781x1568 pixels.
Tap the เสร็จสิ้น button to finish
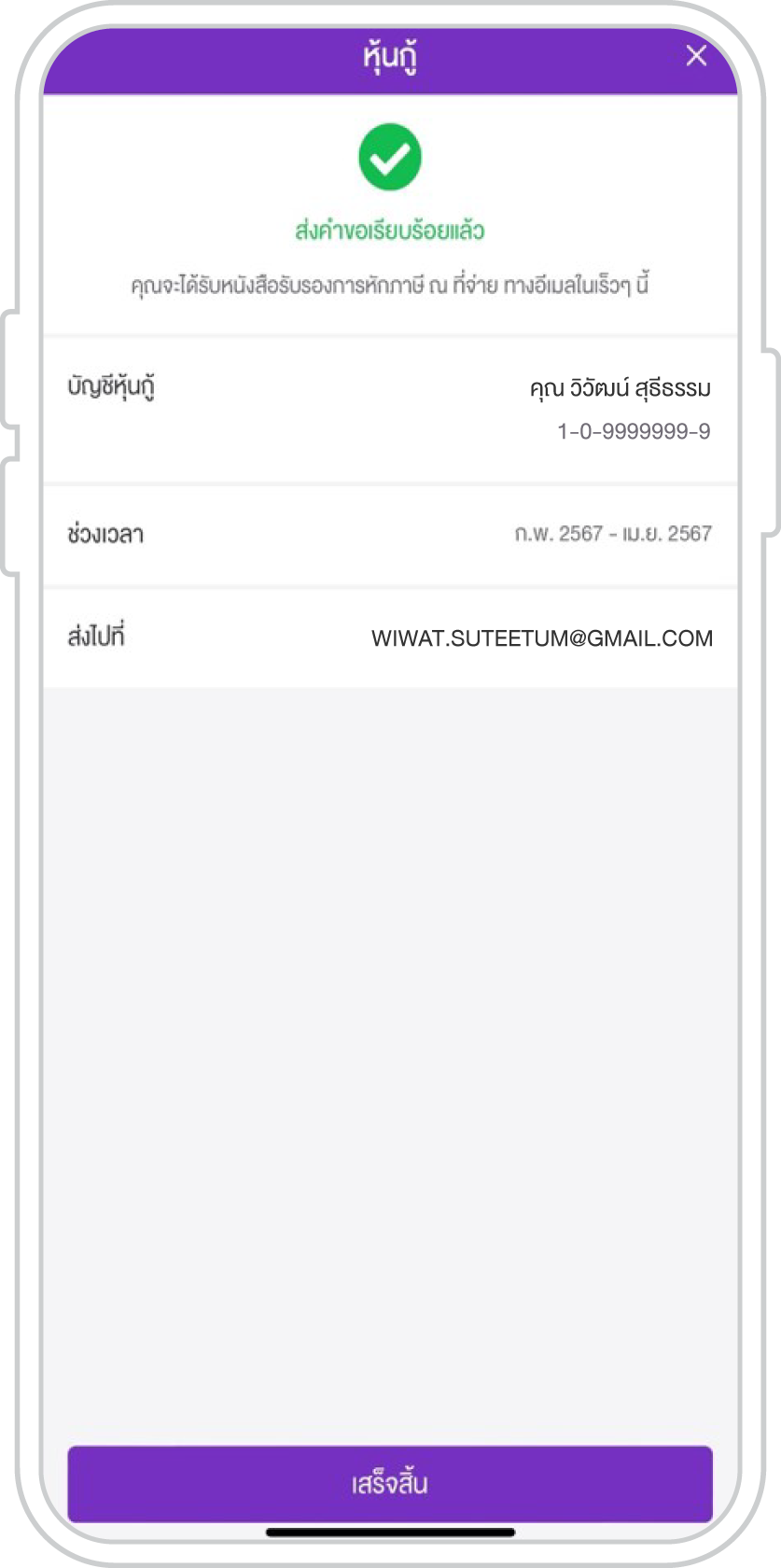click(390, 1484)
